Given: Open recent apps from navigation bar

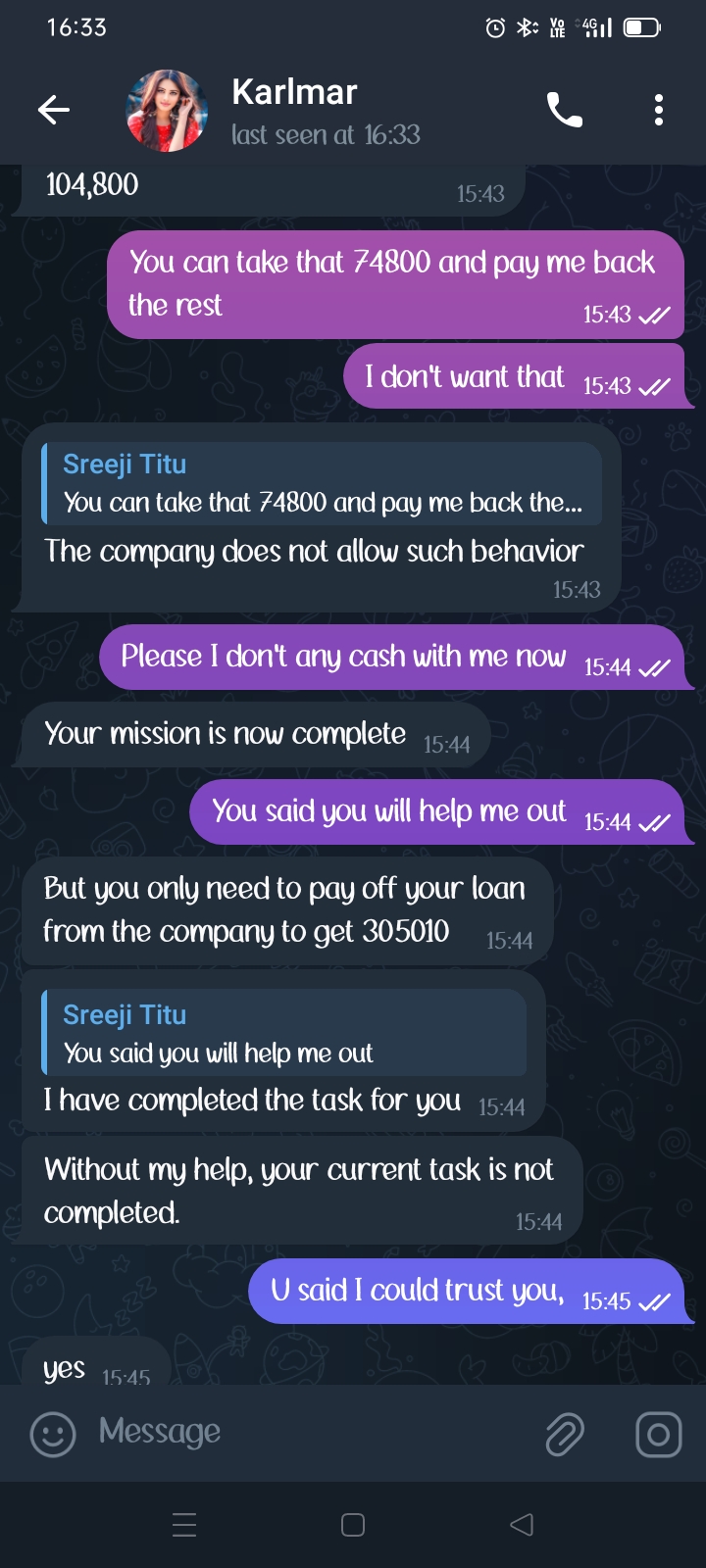Looking at the screenshot, I should click(x=184, y=1525).
